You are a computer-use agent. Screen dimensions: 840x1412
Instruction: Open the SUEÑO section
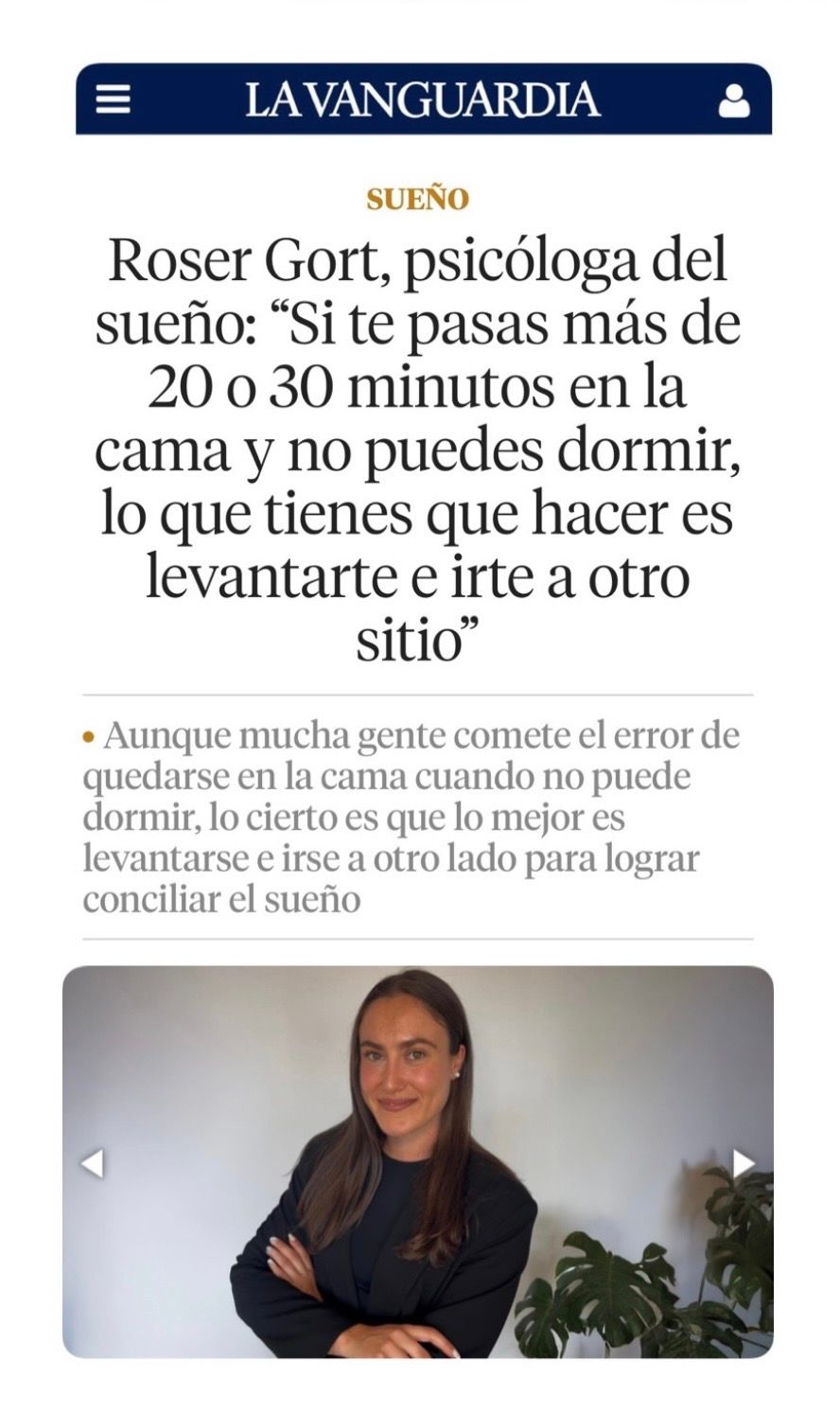(418, 200)
